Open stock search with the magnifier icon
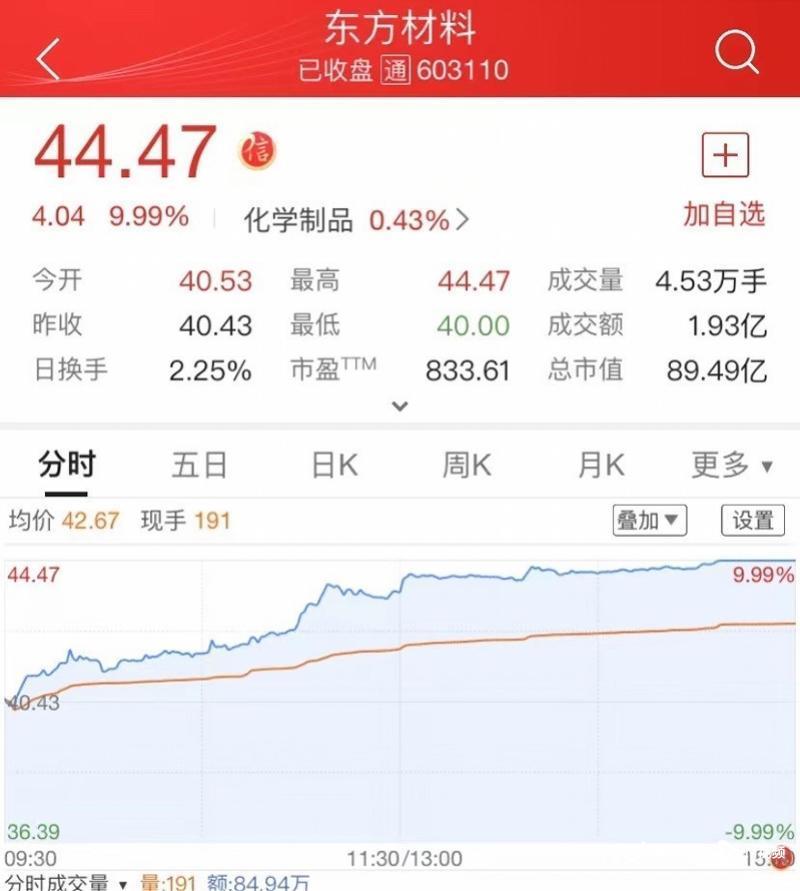 [737, 52]
